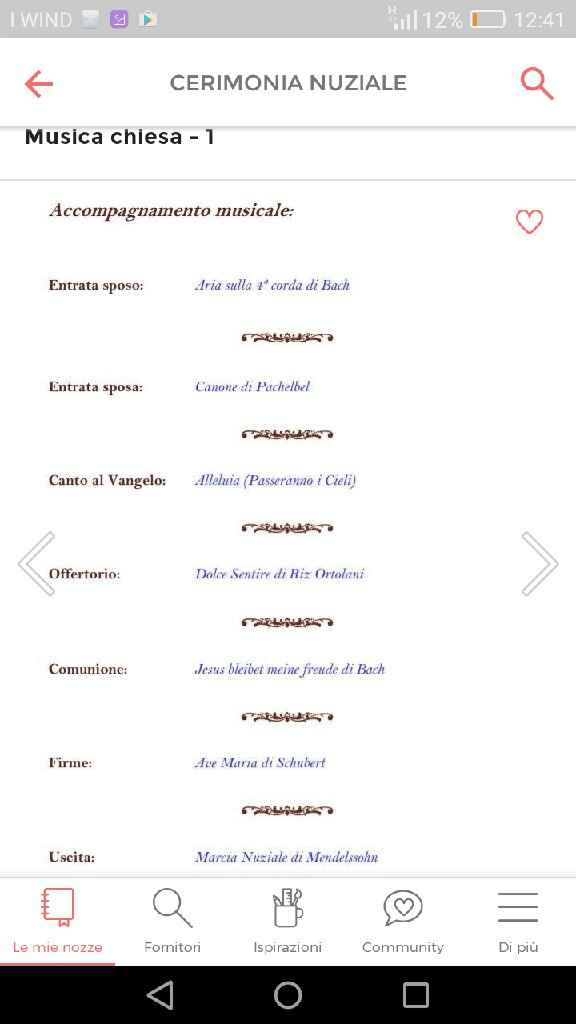Favorite this image with the heart icon

[x=529, y=221]
